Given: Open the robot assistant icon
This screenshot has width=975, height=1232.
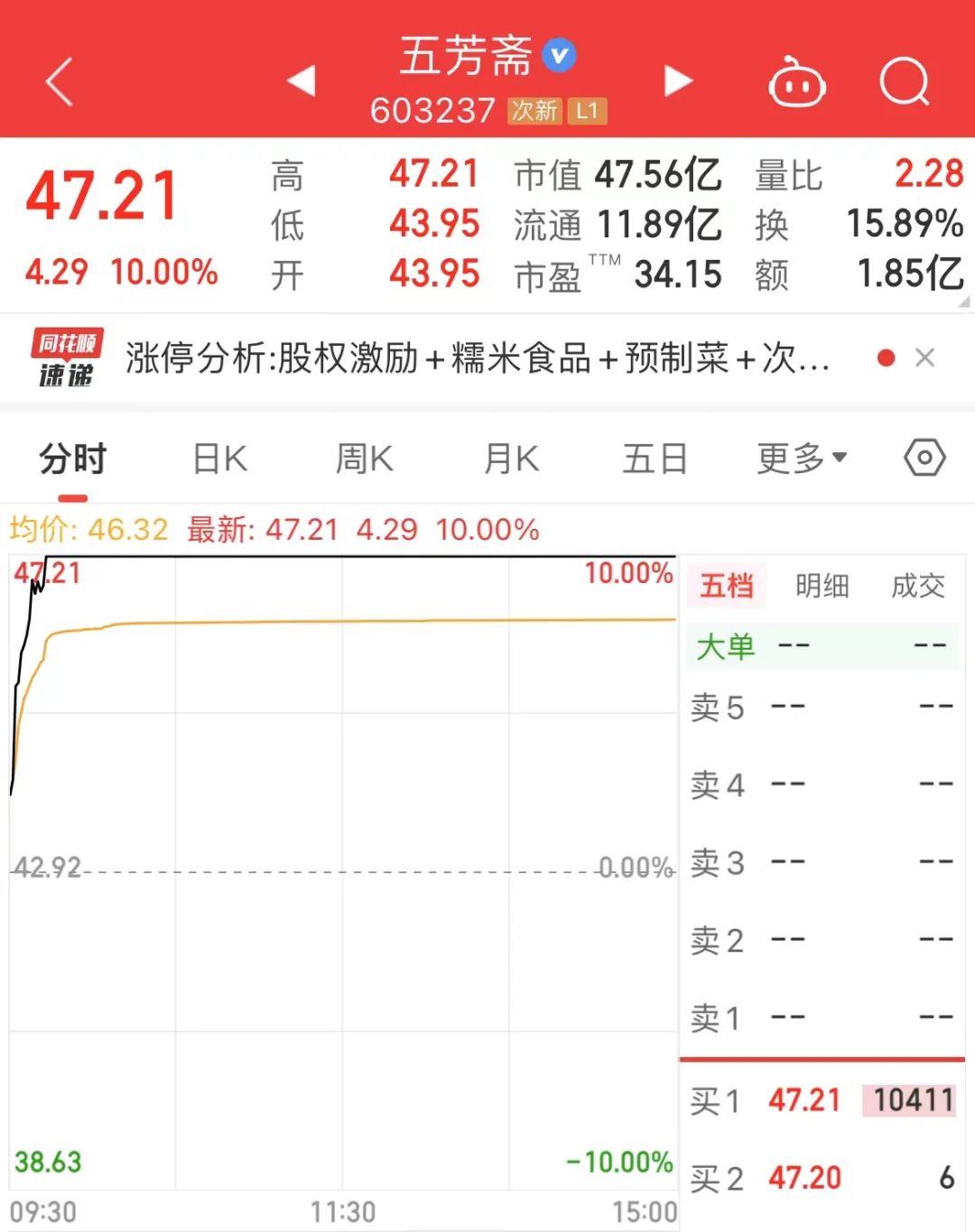Looking at the screenshot, I should tap(796, 82).
